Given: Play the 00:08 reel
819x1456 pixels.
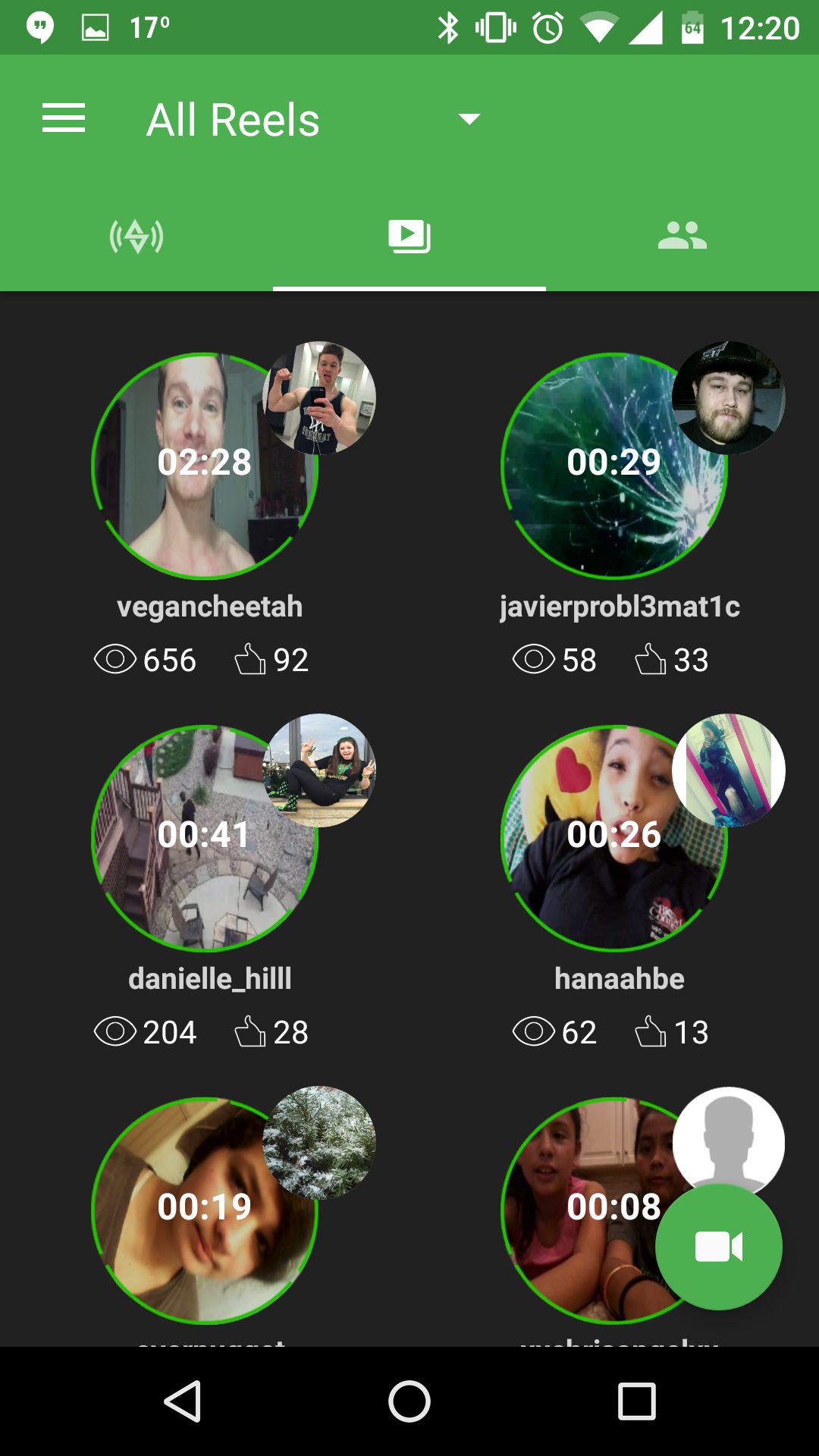Looking at the screenshot, I should (599, 1211).
